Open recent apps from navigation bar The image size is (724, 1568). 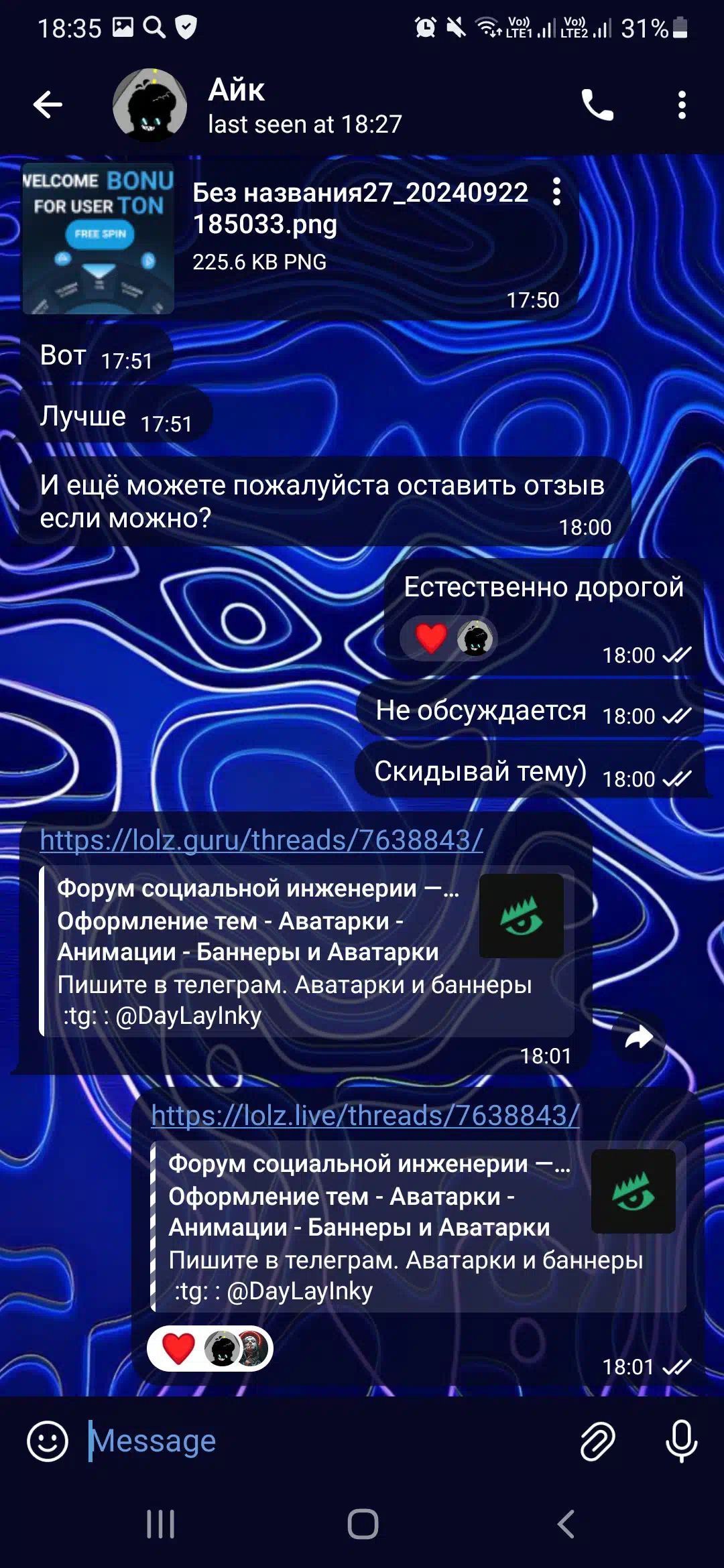[161, 1524]
